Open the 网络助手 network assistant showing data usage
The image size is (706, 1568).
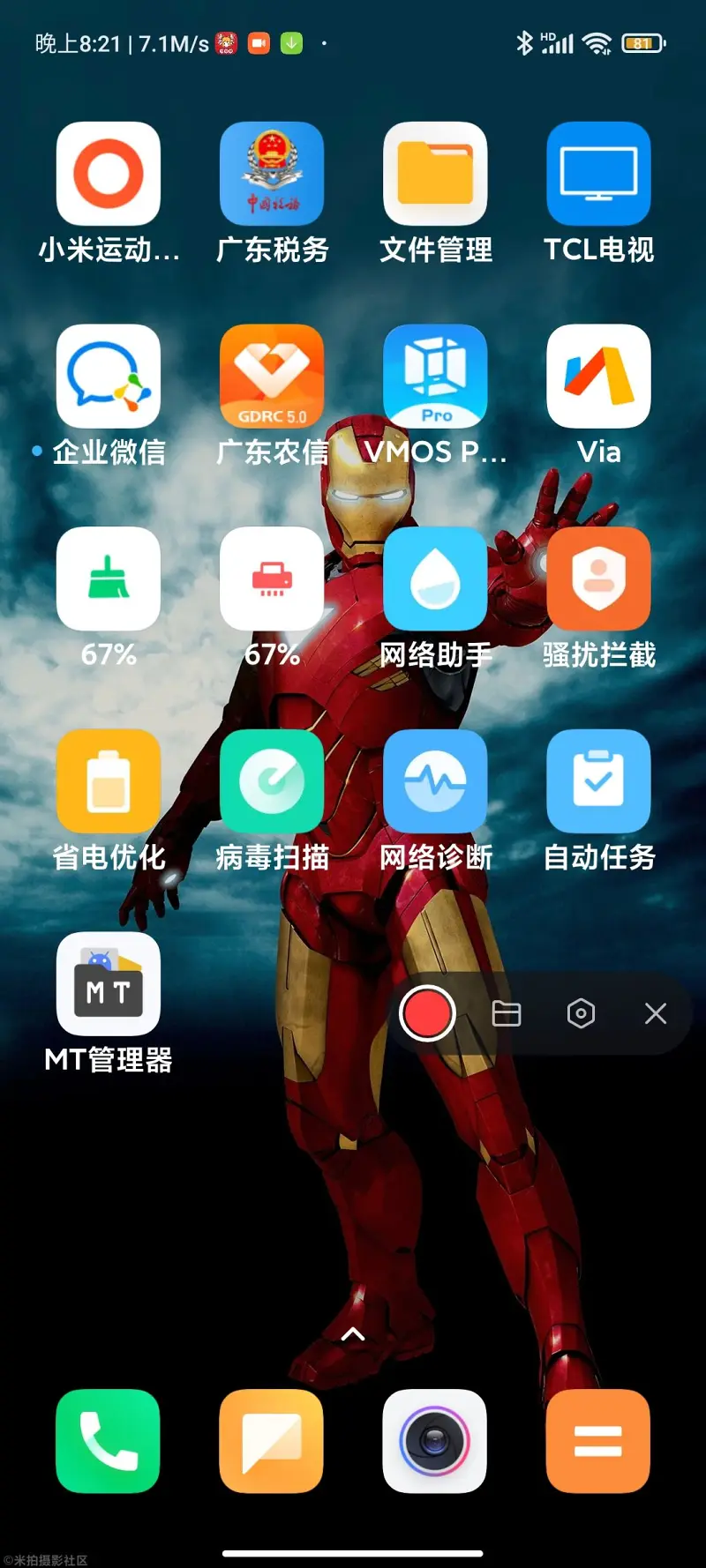435,579
